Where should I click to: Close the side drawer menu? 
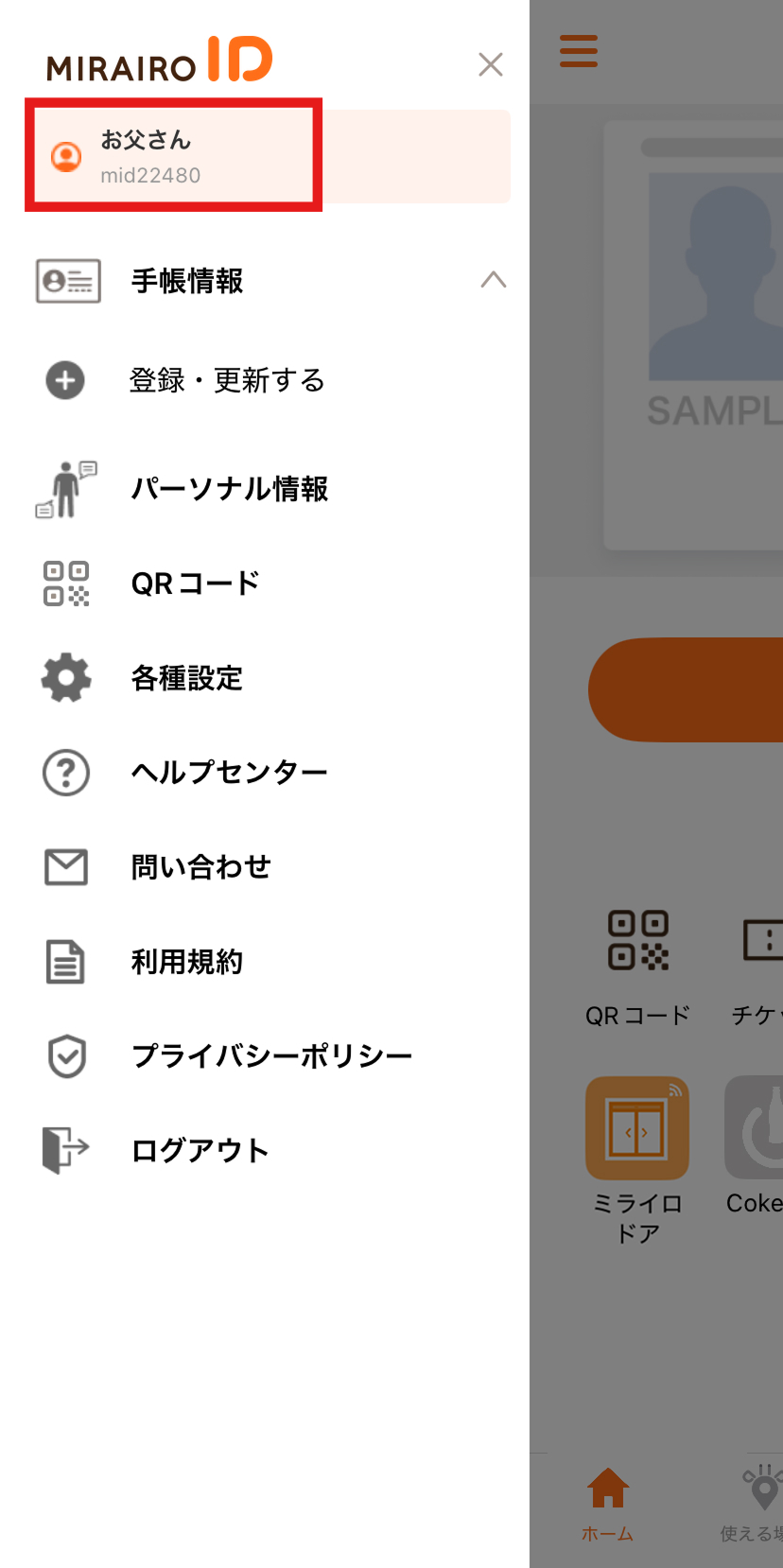pos(490,64)
